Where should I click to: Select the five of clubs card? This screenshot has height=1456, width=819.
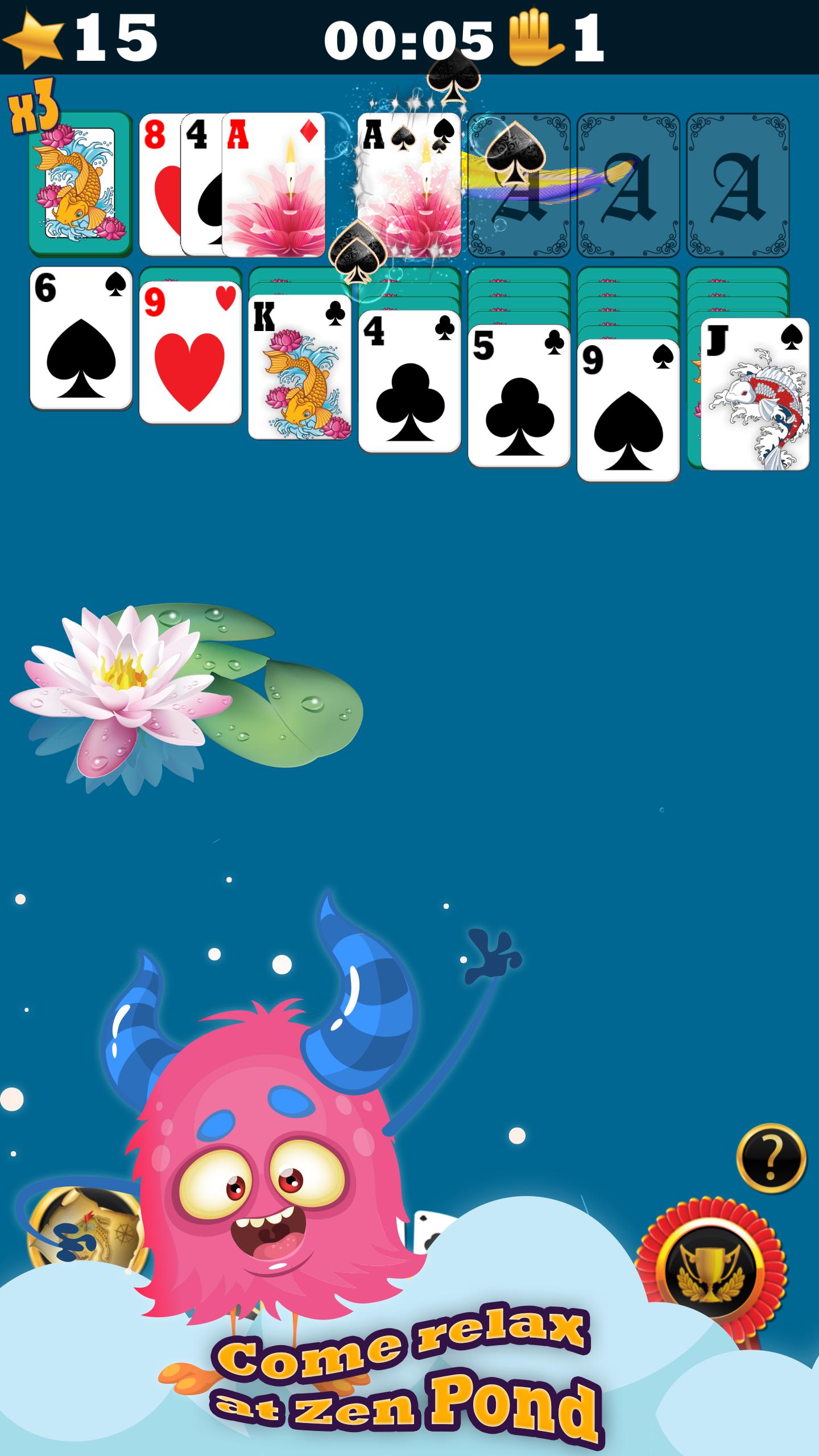519,396
